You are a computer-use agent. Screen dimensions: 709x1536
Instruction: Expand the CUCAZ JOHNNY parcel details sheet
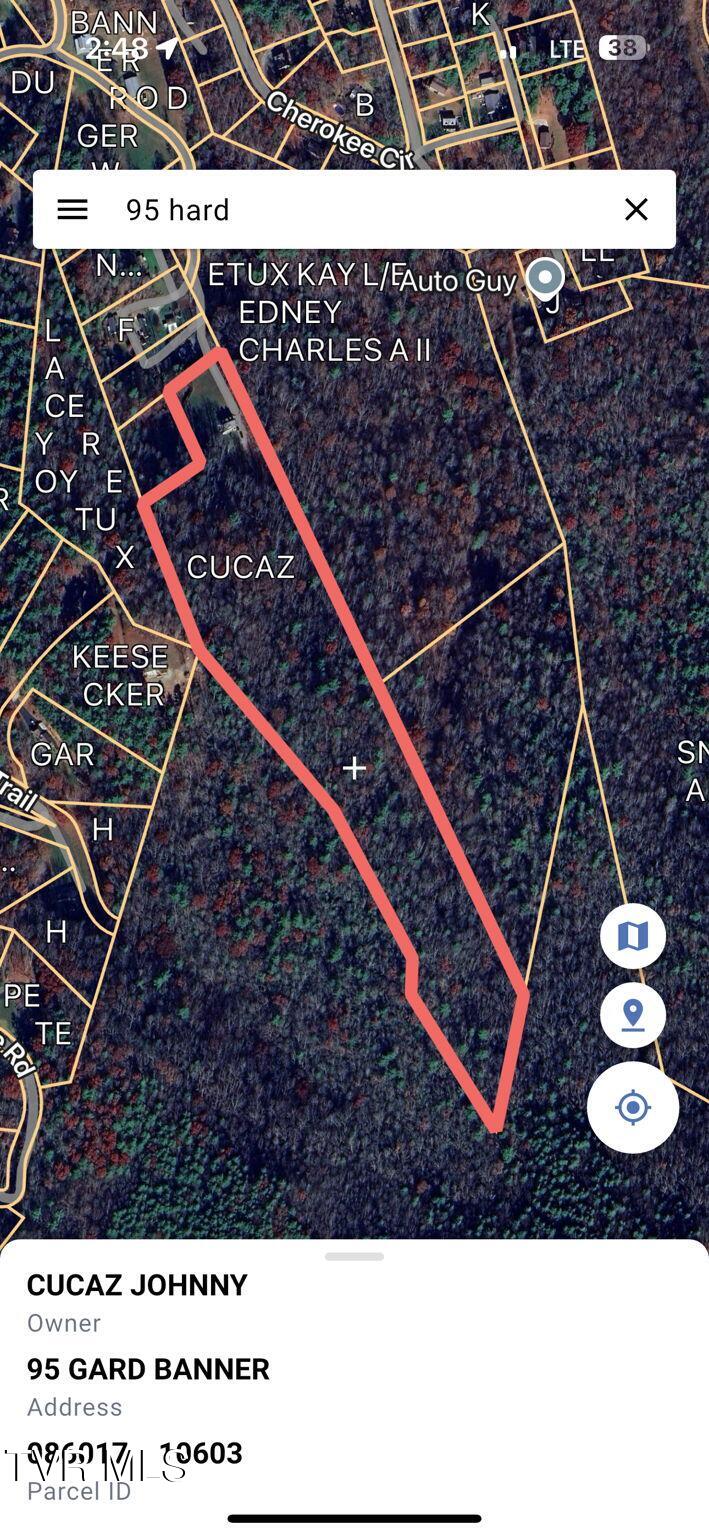(x=354, y=1257)
